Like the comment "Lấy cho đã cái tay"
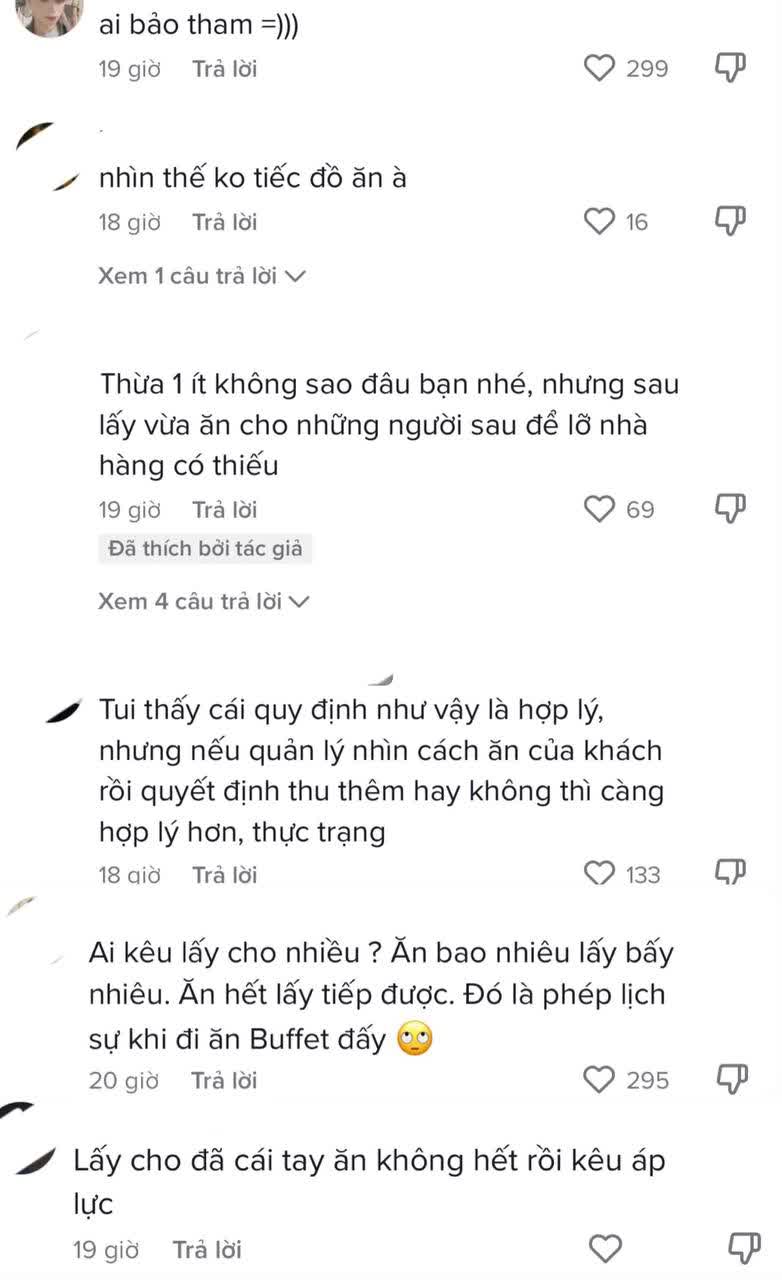 605,1249
